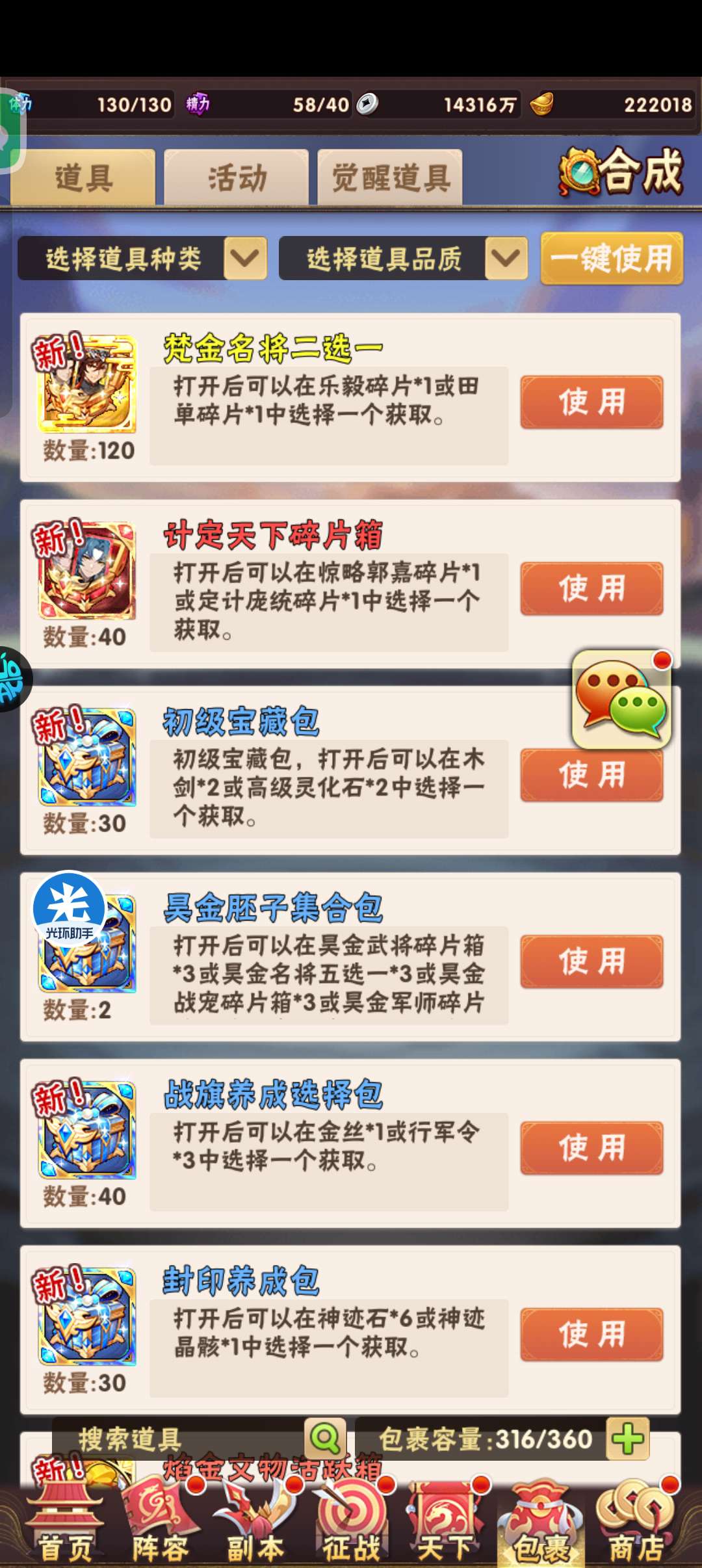
Task: Use the 战旗养成选择包 item
Action: click(591, 1148)
